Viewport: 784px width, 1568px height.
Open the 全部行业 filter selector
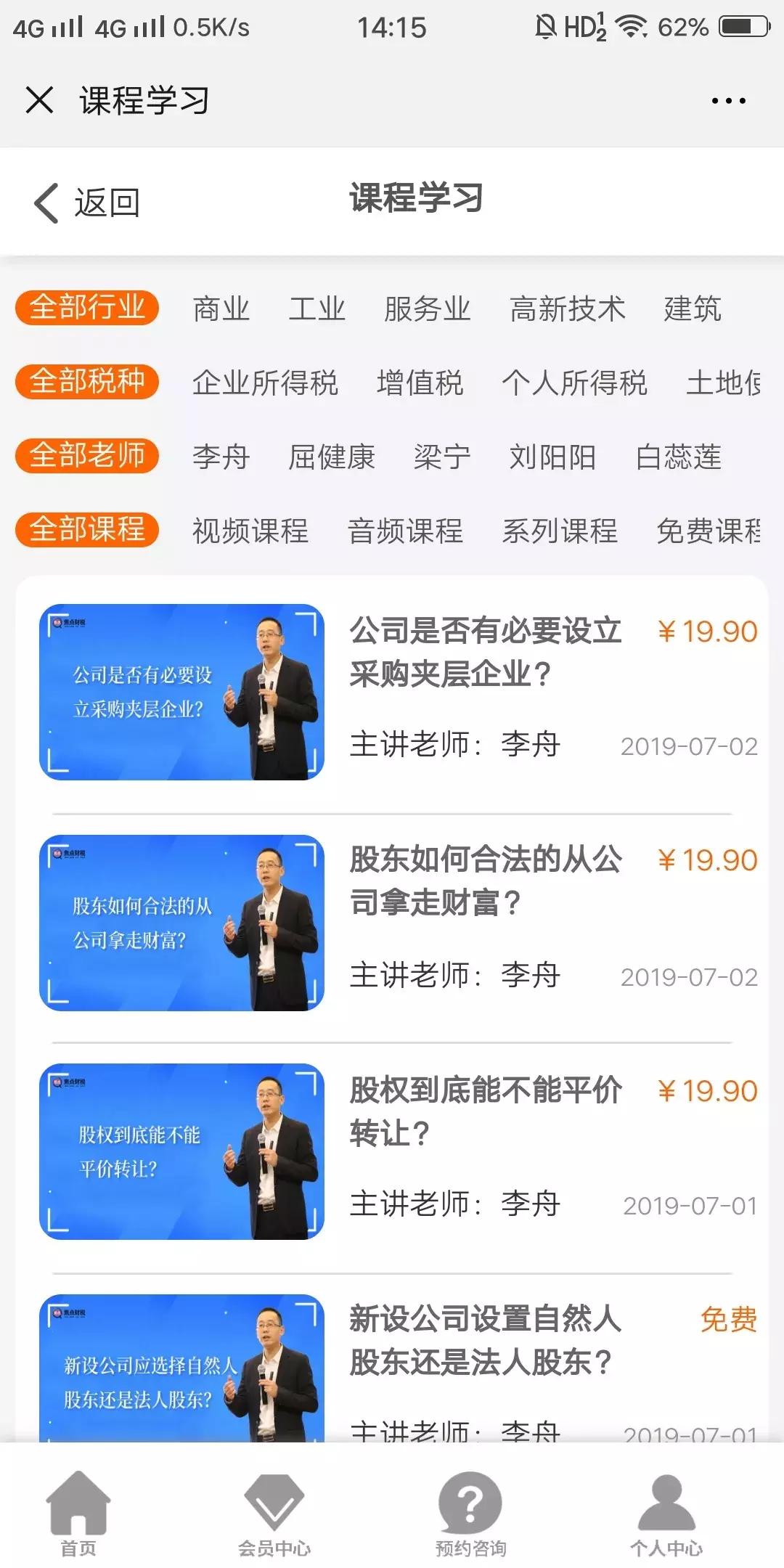tap(86, 309)
